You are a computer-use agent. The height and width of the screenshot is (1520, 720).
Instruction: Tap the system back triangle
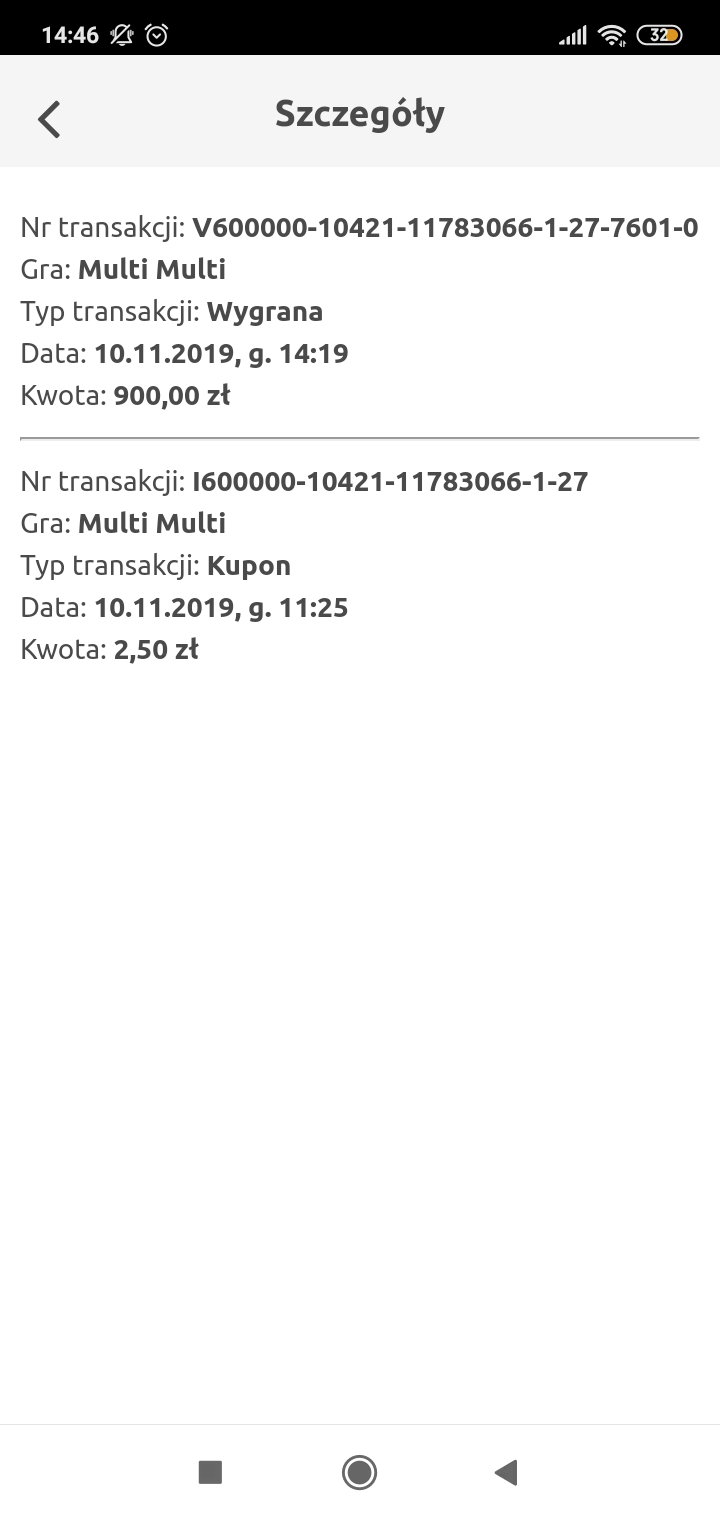point(506,1472)
